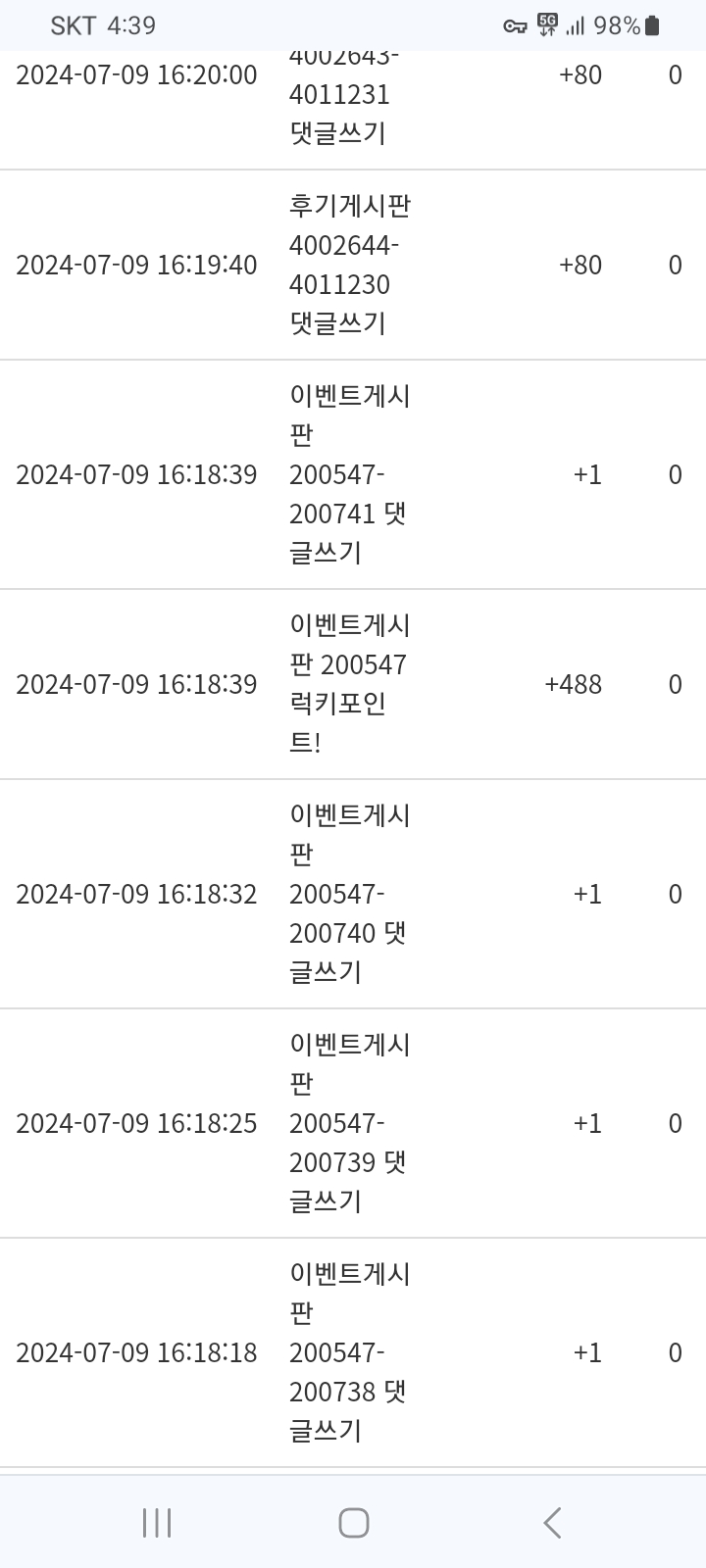Go back using the system back button
The image size is (706, 1568).
(552, 1523)
